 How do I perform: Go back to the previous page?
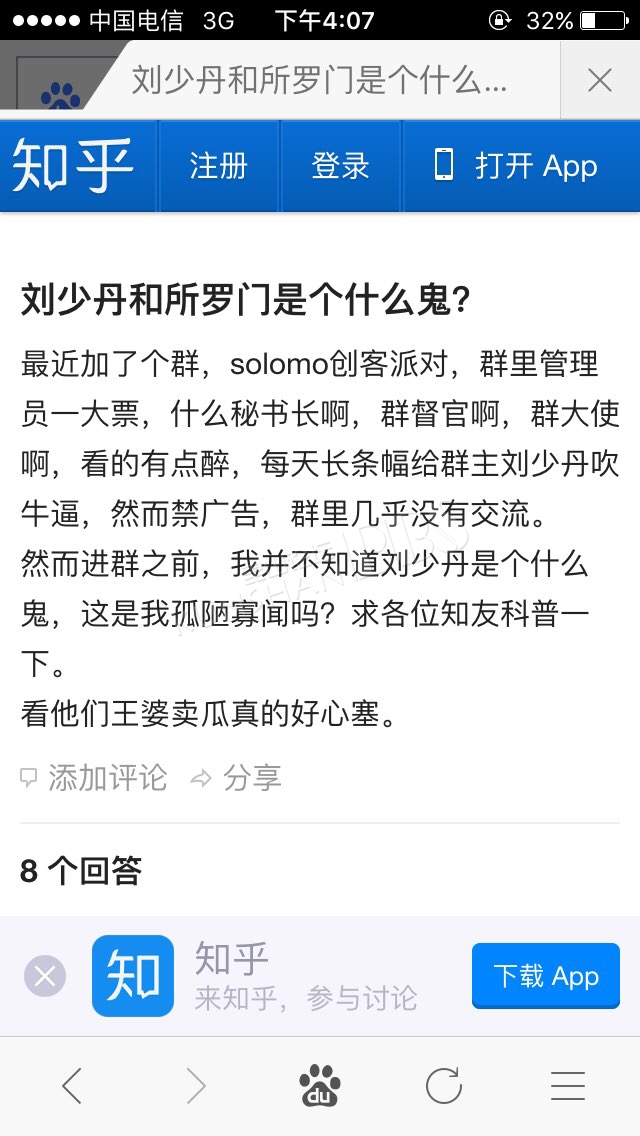pyautogui.click(x=71, y=1086)
